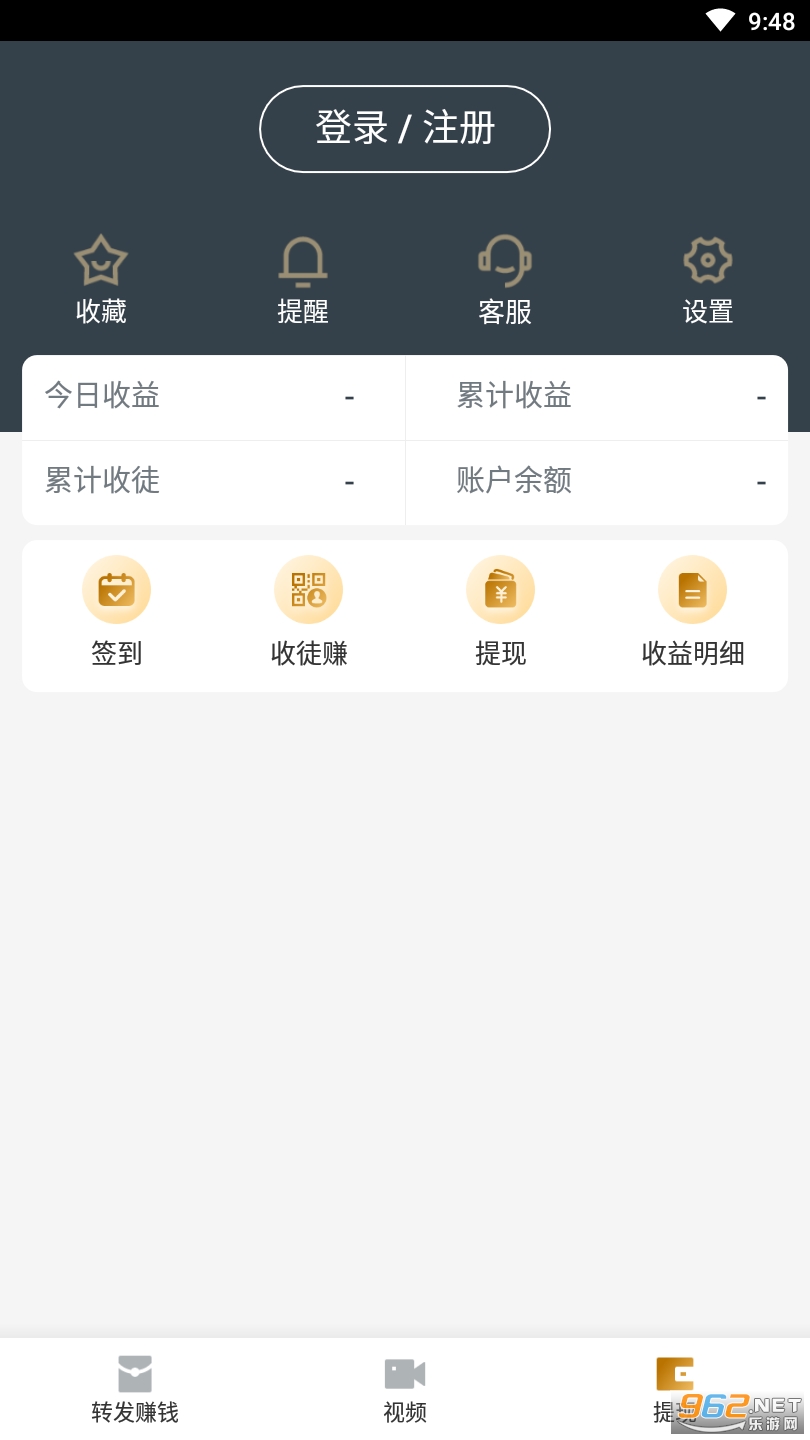
Task: Open 提现 withdraw shortcut with wallet icon
Action: tap(501, 612)
